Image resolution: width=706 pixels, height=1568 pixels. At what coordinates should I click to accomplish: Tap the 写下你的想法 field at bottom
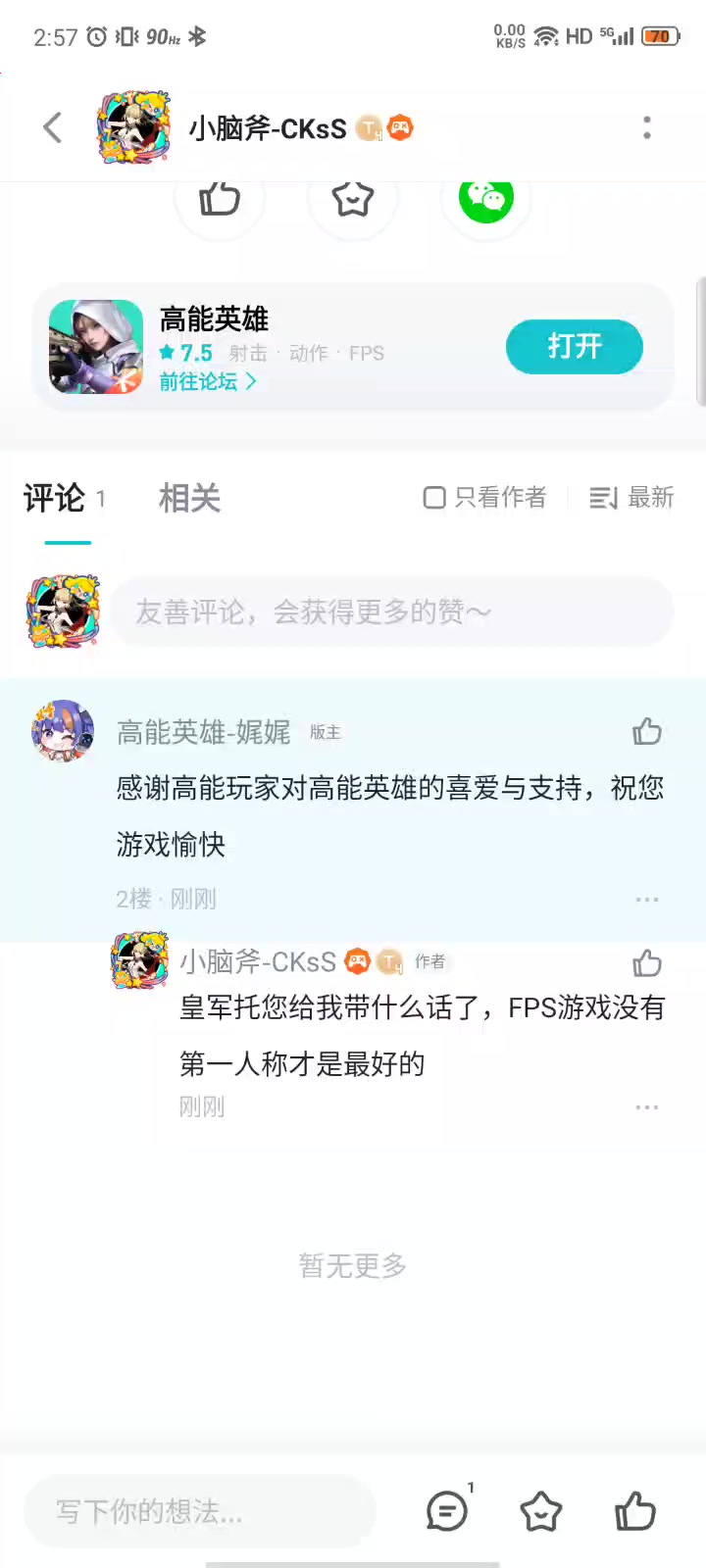[200, 1511]
